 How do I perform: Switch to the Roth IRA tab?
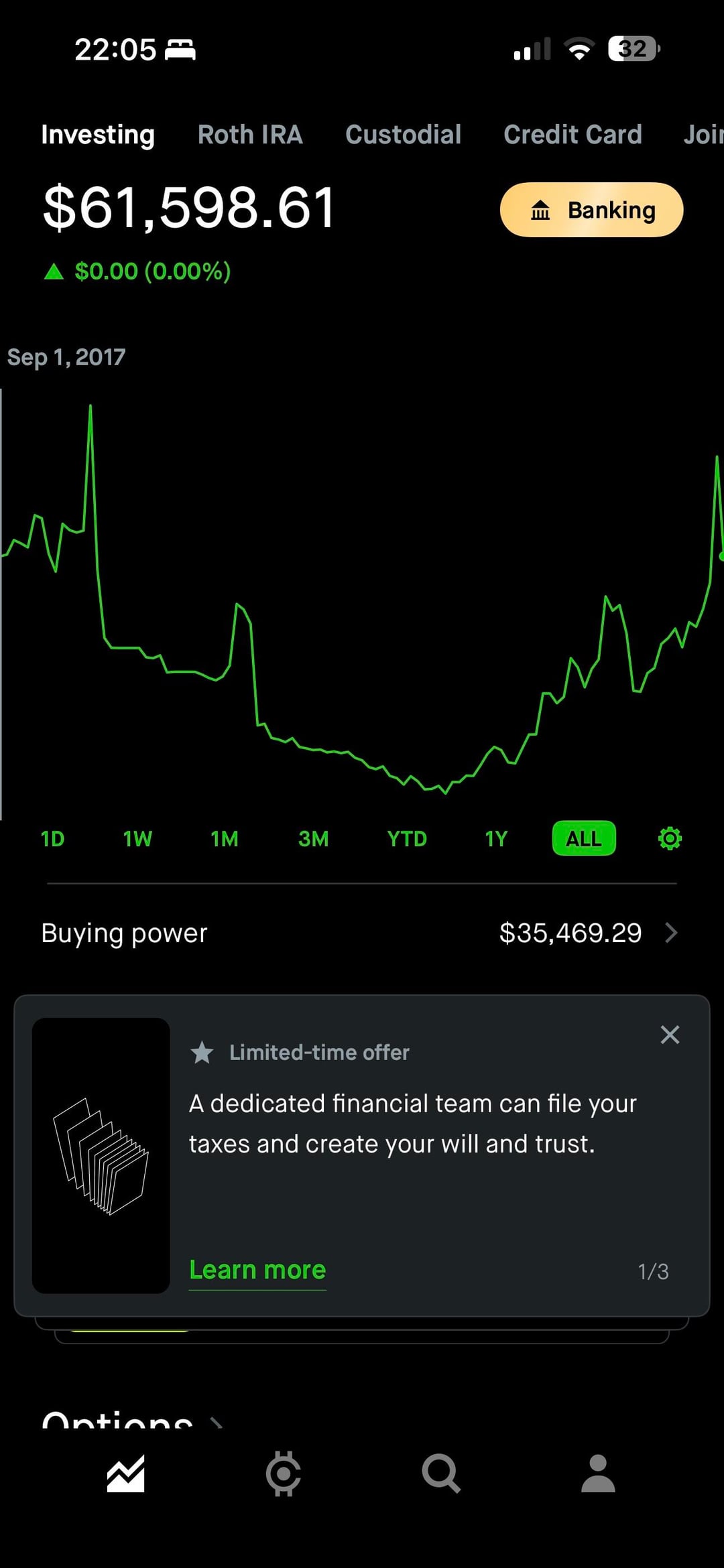(250, 135)
